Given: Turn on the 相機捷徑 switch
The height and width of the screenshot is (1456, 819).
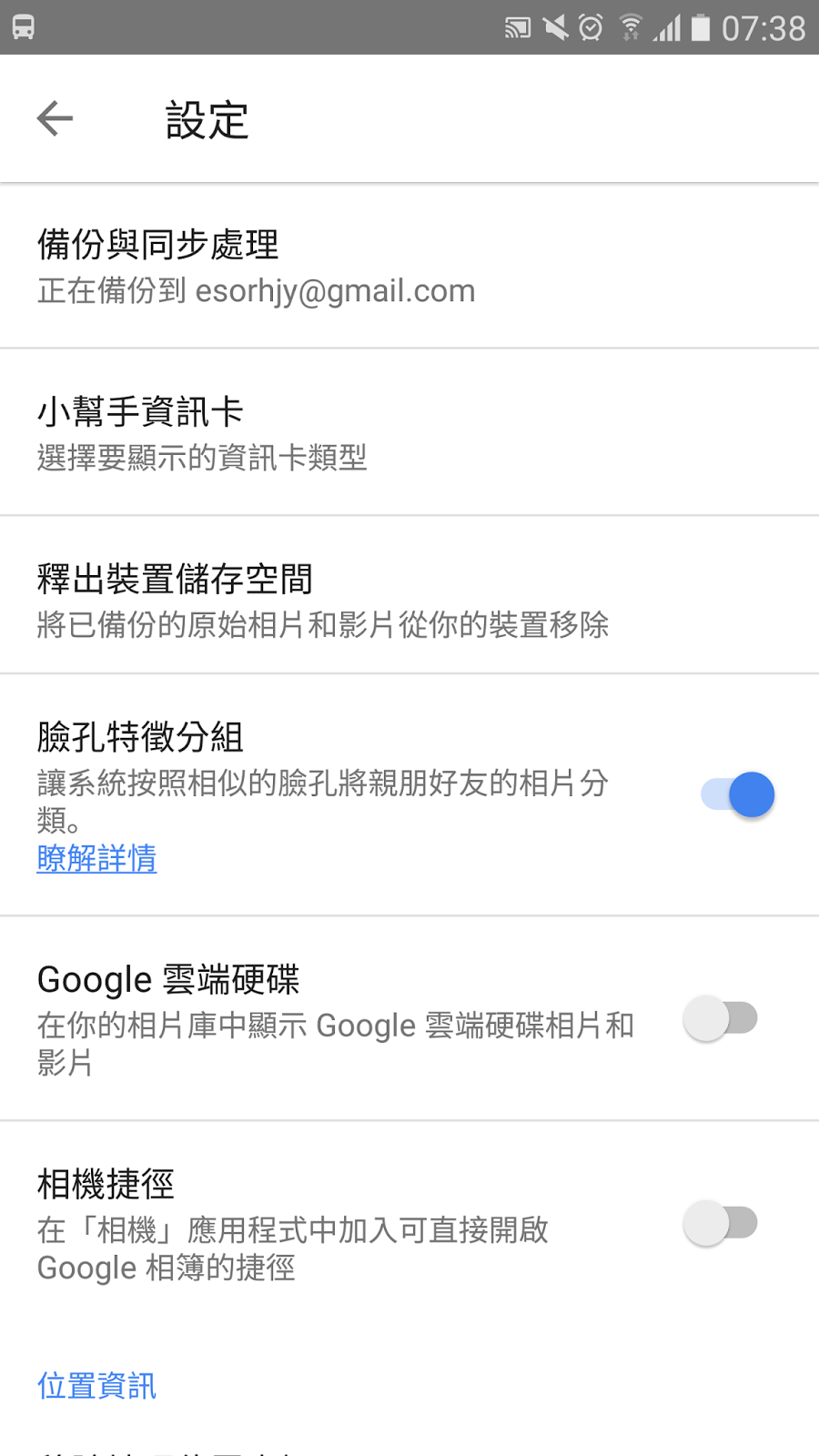Looking at the screenshot, I should [x=721, y=1223].
